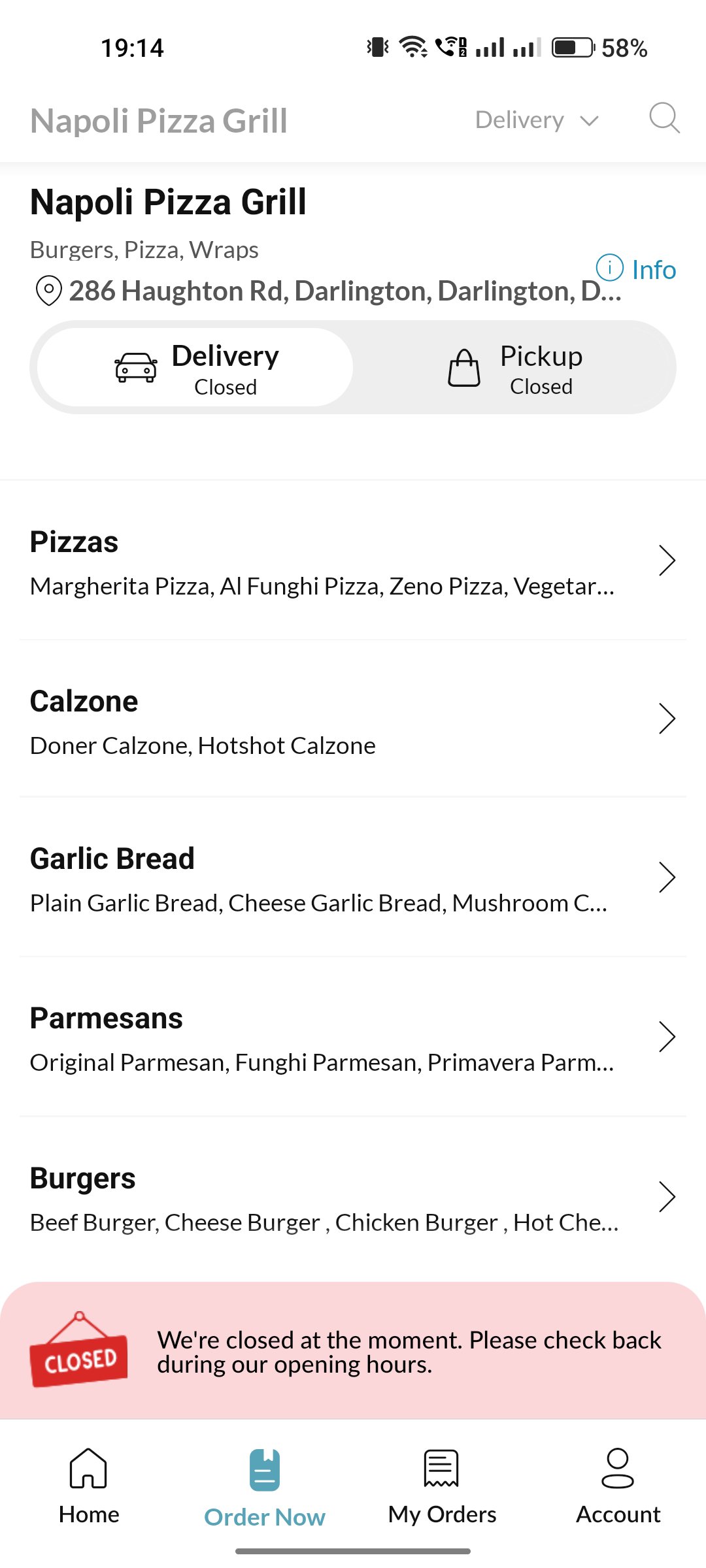
Task: Expand the Delivery dropdown in the header
Action: click(x=536, y=120)
